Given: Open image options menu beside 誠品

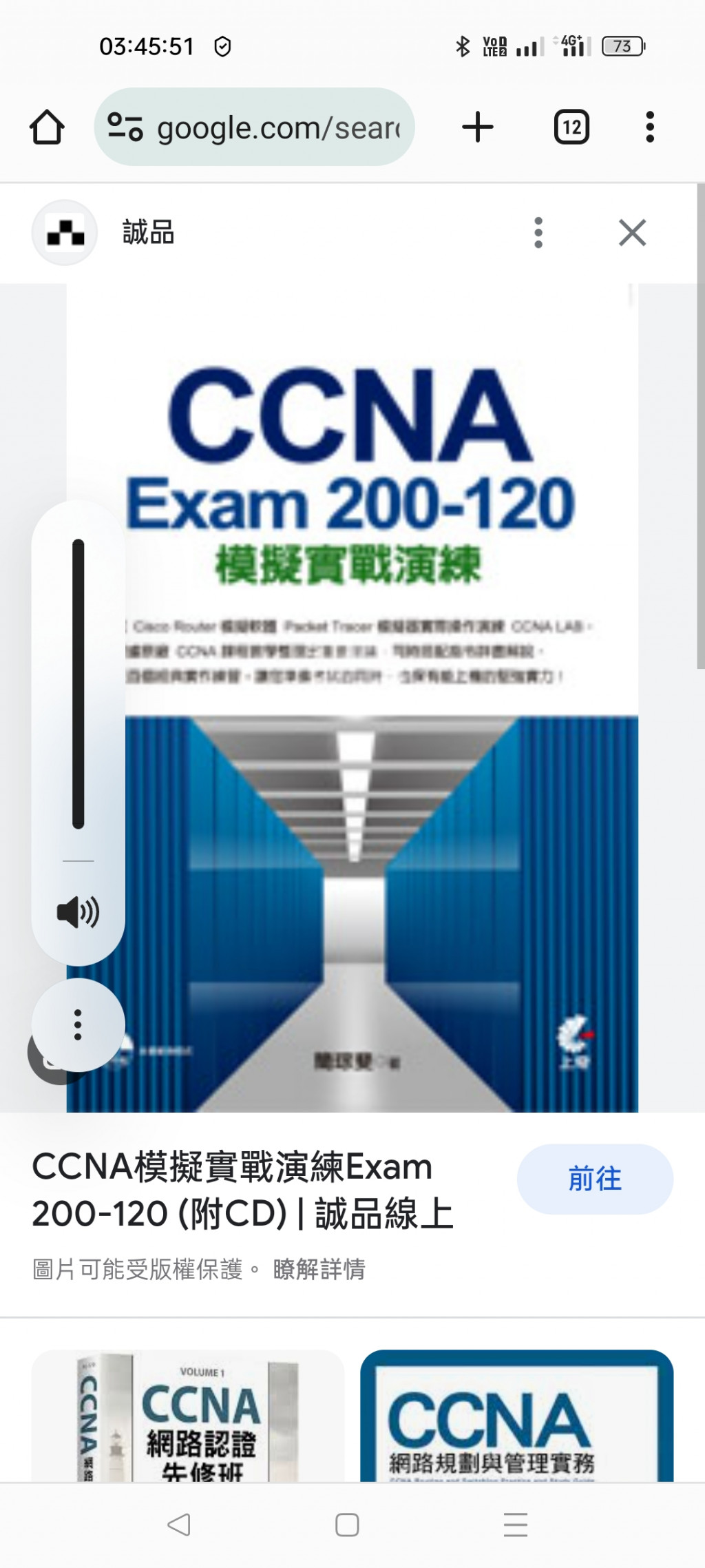Looking at the screenshot, I should tap(538, 233).
